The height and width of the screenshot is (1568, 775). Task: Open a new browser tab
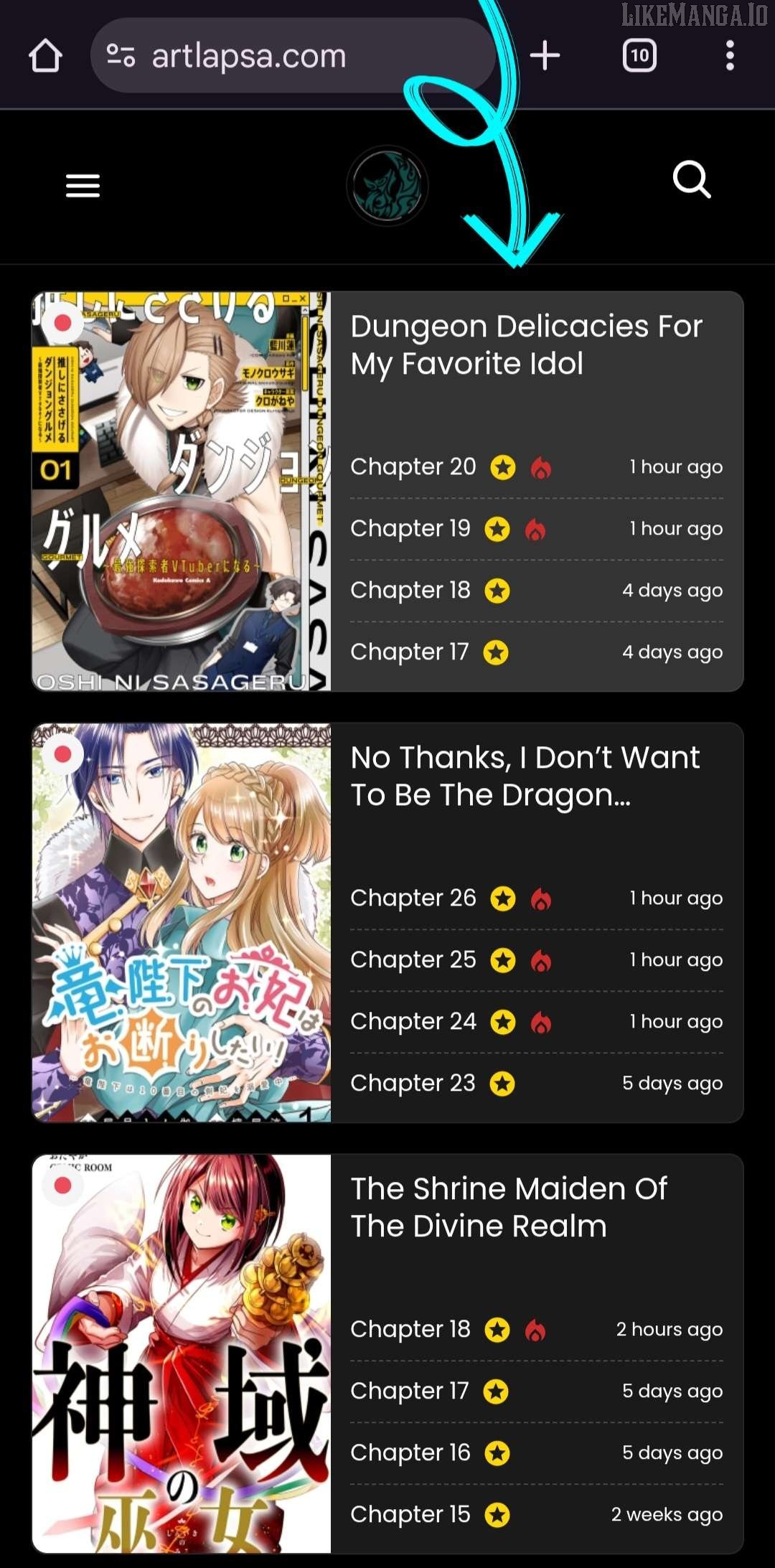(545, 56)
